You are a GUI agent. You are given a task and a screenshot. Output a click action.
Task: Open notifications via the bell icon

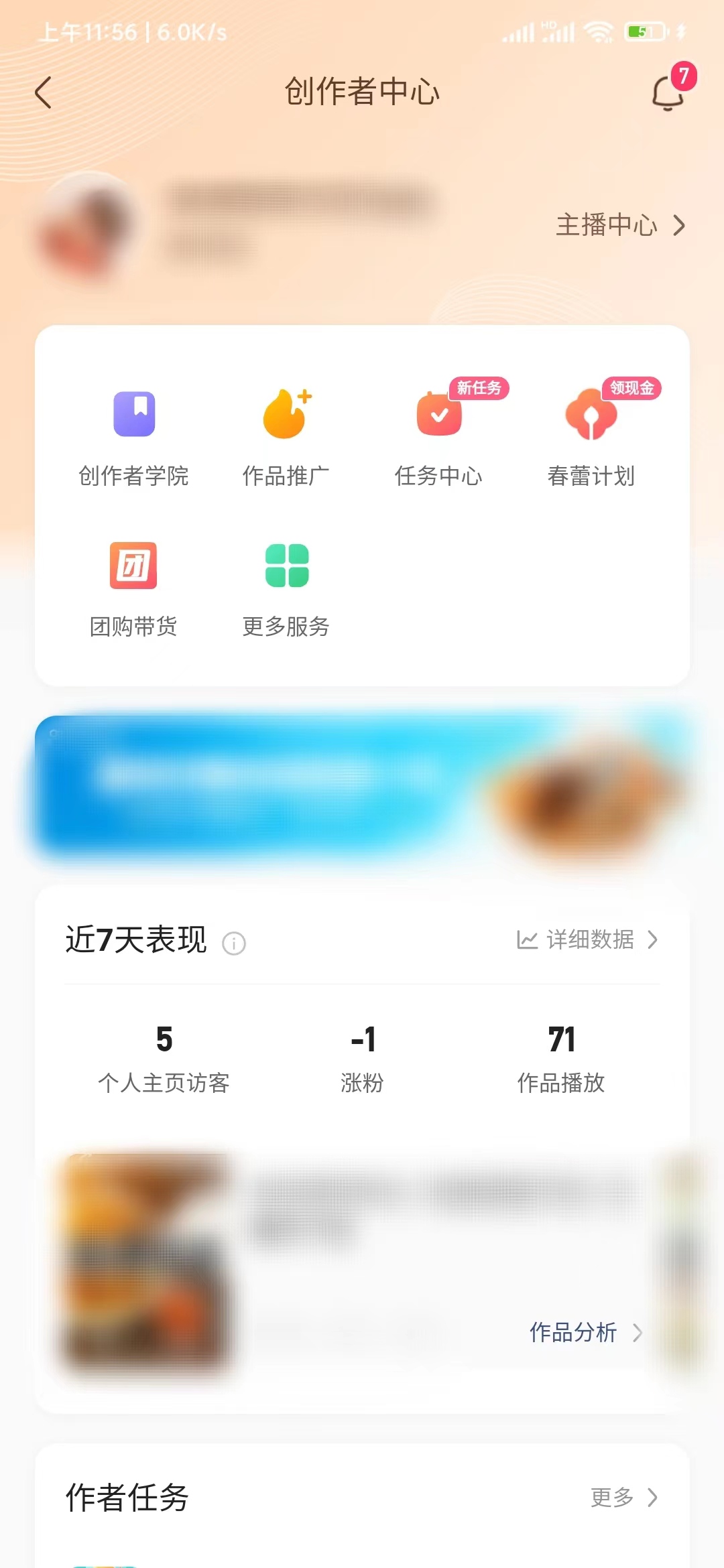pyautogui.click(x=666, y=92)
